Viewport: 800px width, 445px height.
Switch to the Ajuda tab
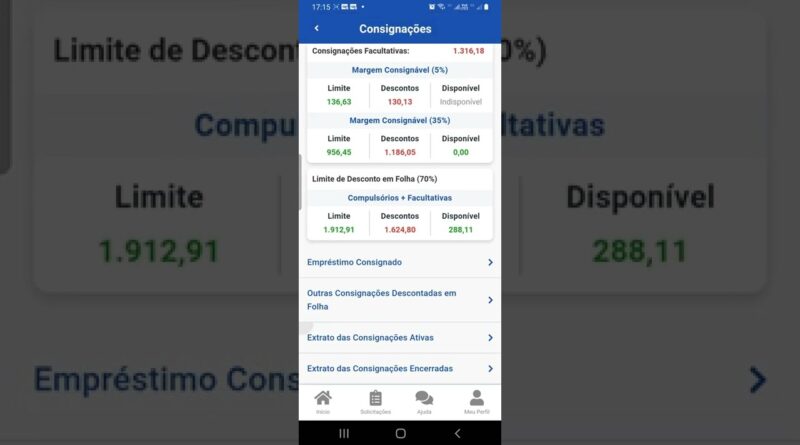[424, 402]
